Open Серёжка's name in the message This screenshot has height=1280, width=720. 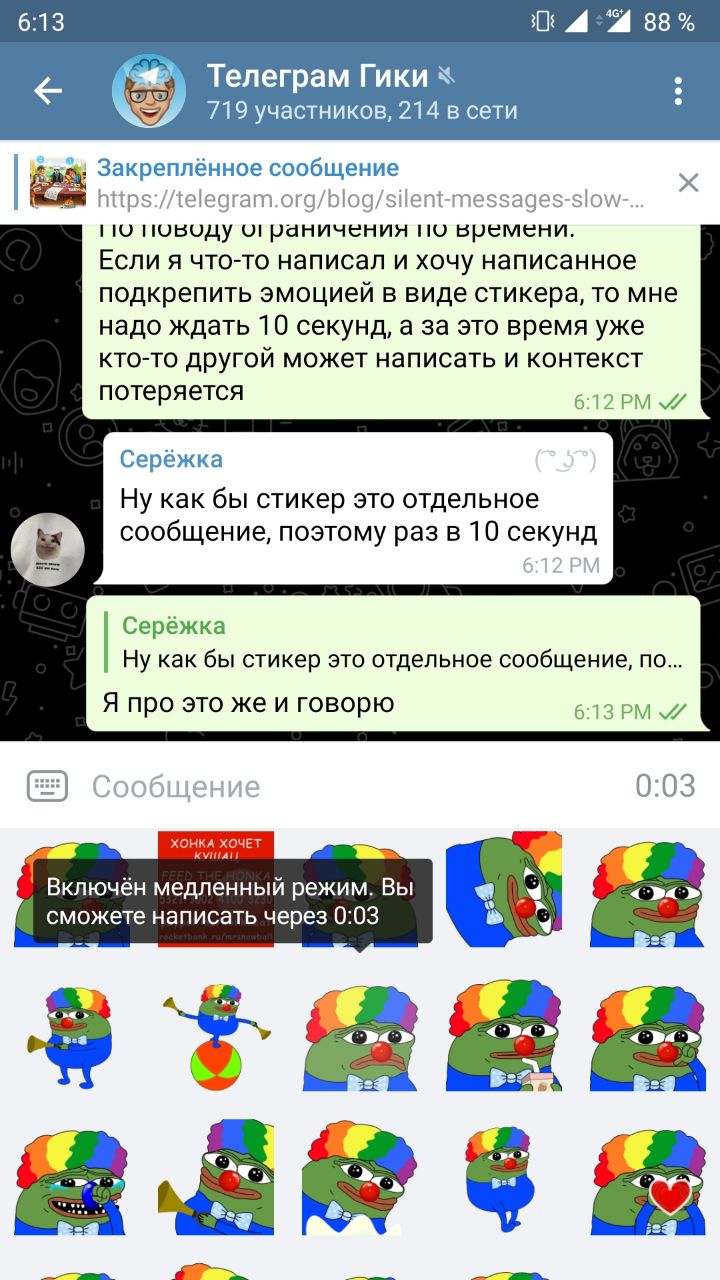(171, 459)
